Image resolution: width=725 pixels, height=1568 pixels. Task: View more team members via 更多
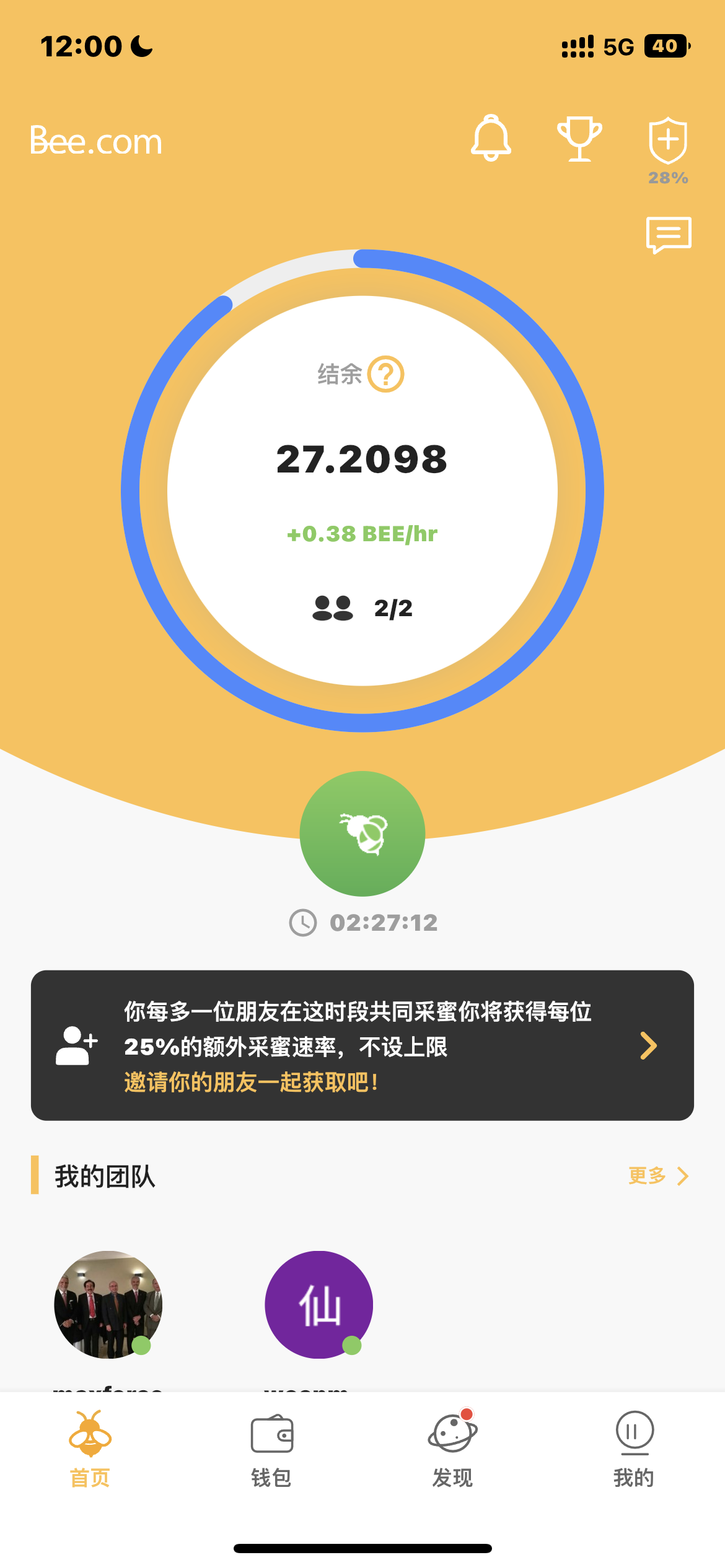[658, 1175]
